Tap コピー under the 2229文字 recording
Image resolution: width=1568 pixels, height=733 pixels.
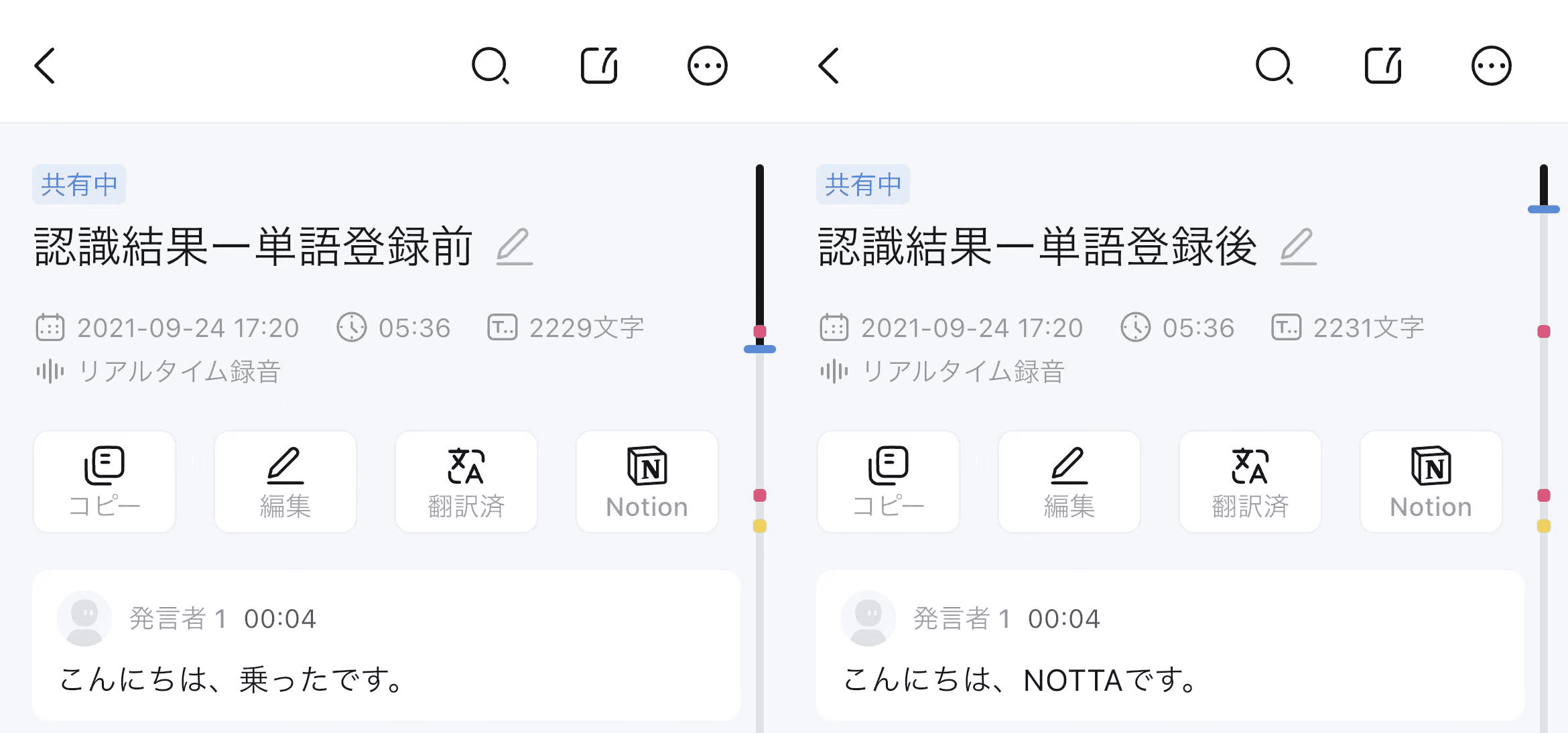coord(105,481)
